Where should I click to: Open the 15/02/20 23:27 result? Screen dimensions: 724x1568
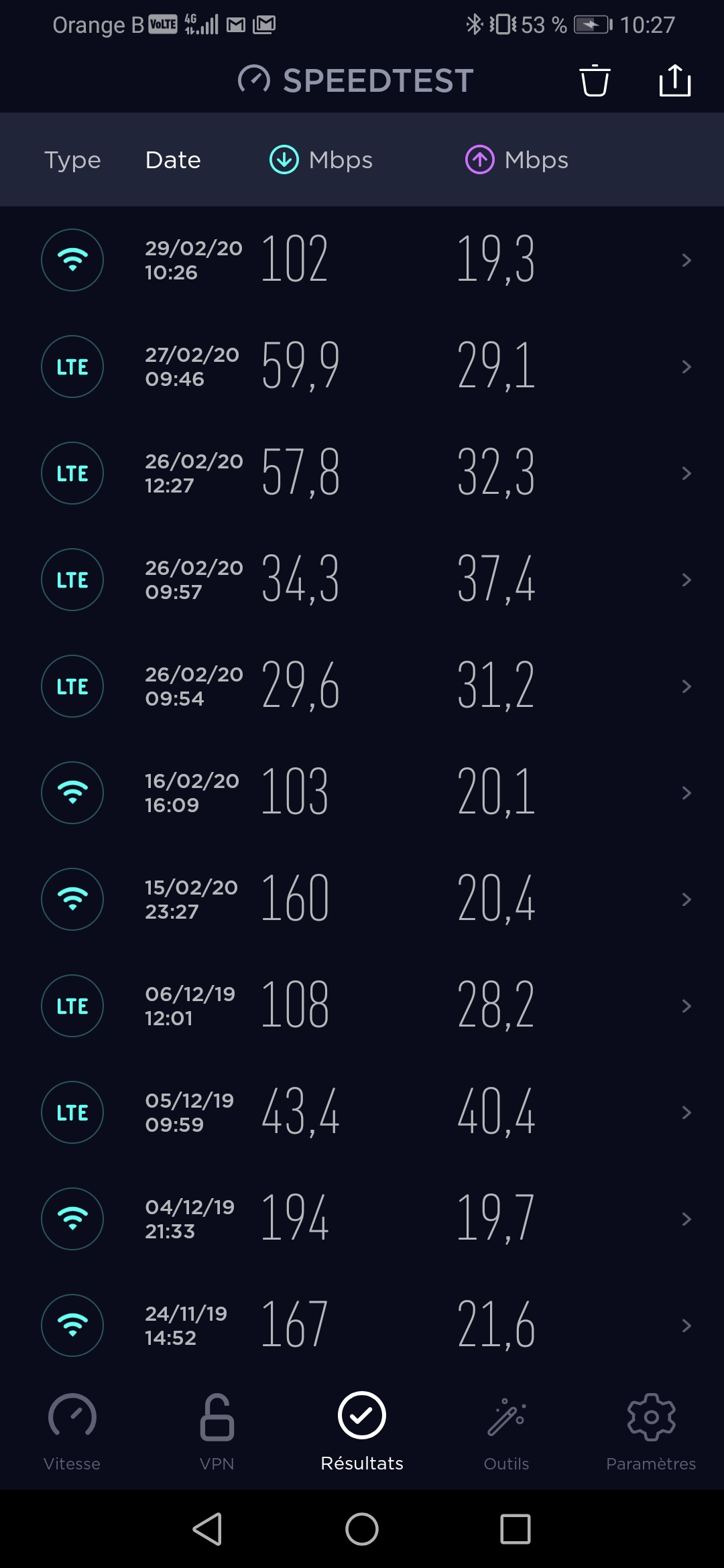coord(362,899)
